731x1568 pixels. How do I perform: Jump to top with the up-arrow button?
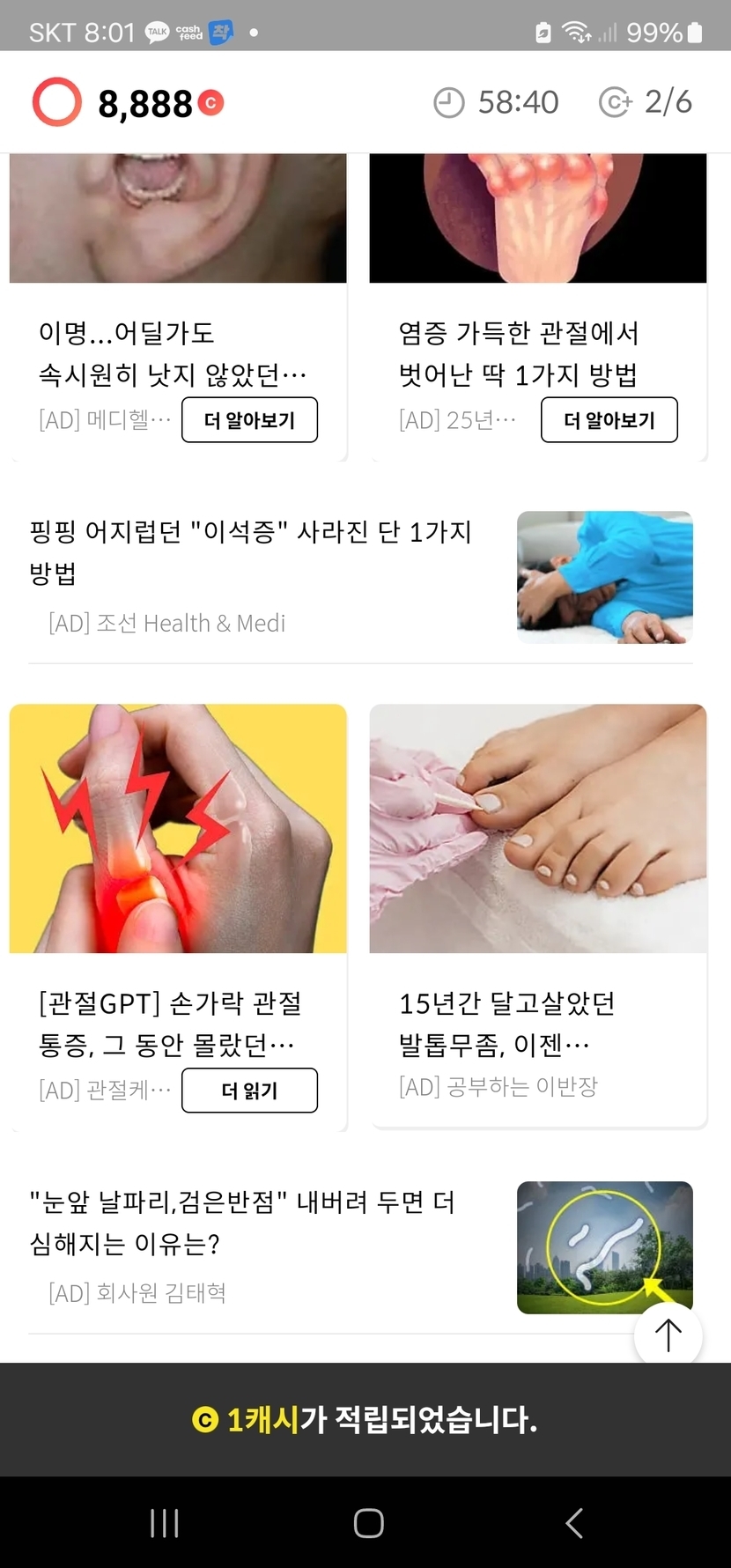point(668,1335)
